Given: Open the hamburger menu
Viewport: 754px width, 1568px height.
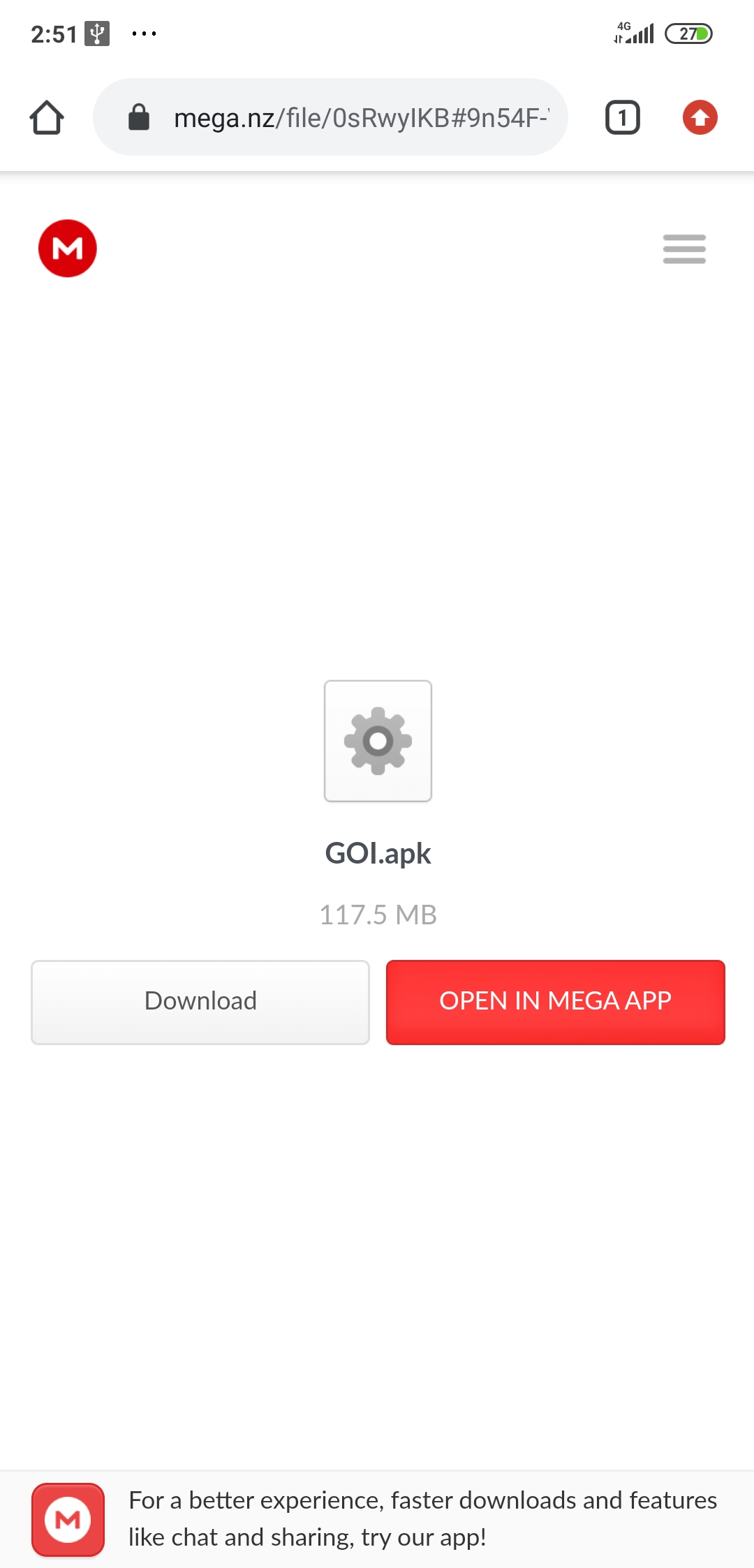Looking at the screenshot, I should [684, 249].
